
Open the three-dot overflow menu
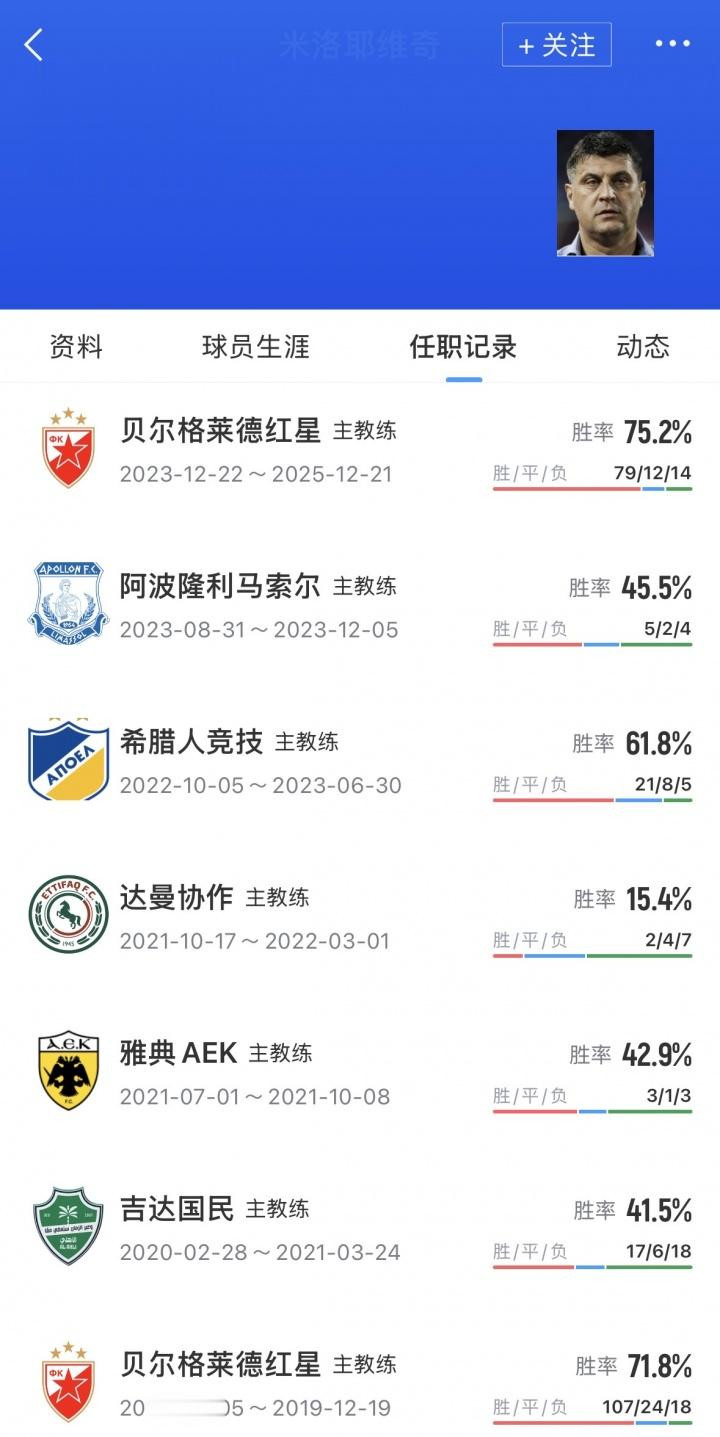672,44
